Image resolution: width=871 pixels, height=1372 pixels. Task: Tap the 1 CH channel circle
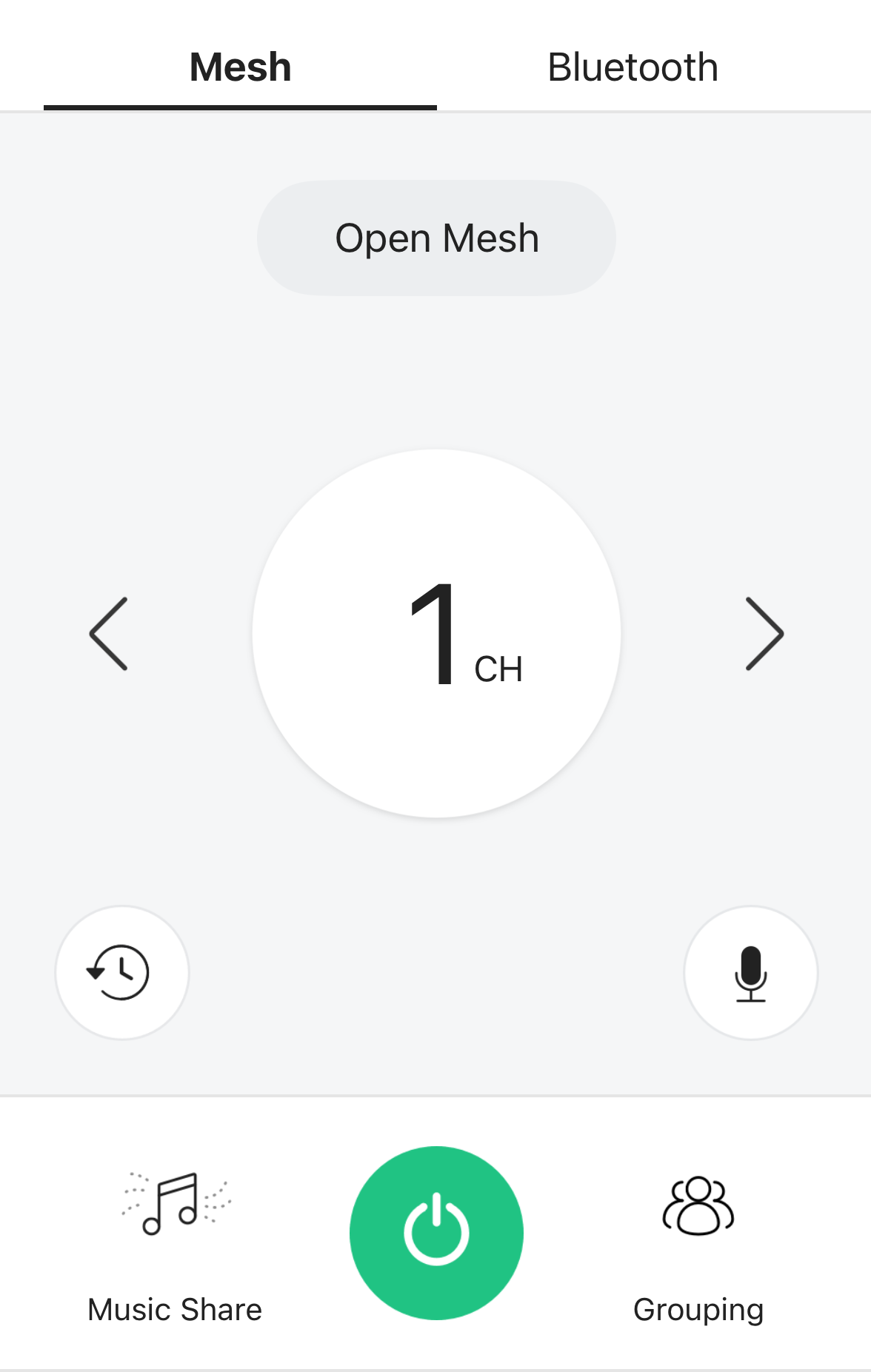[437, 633]
